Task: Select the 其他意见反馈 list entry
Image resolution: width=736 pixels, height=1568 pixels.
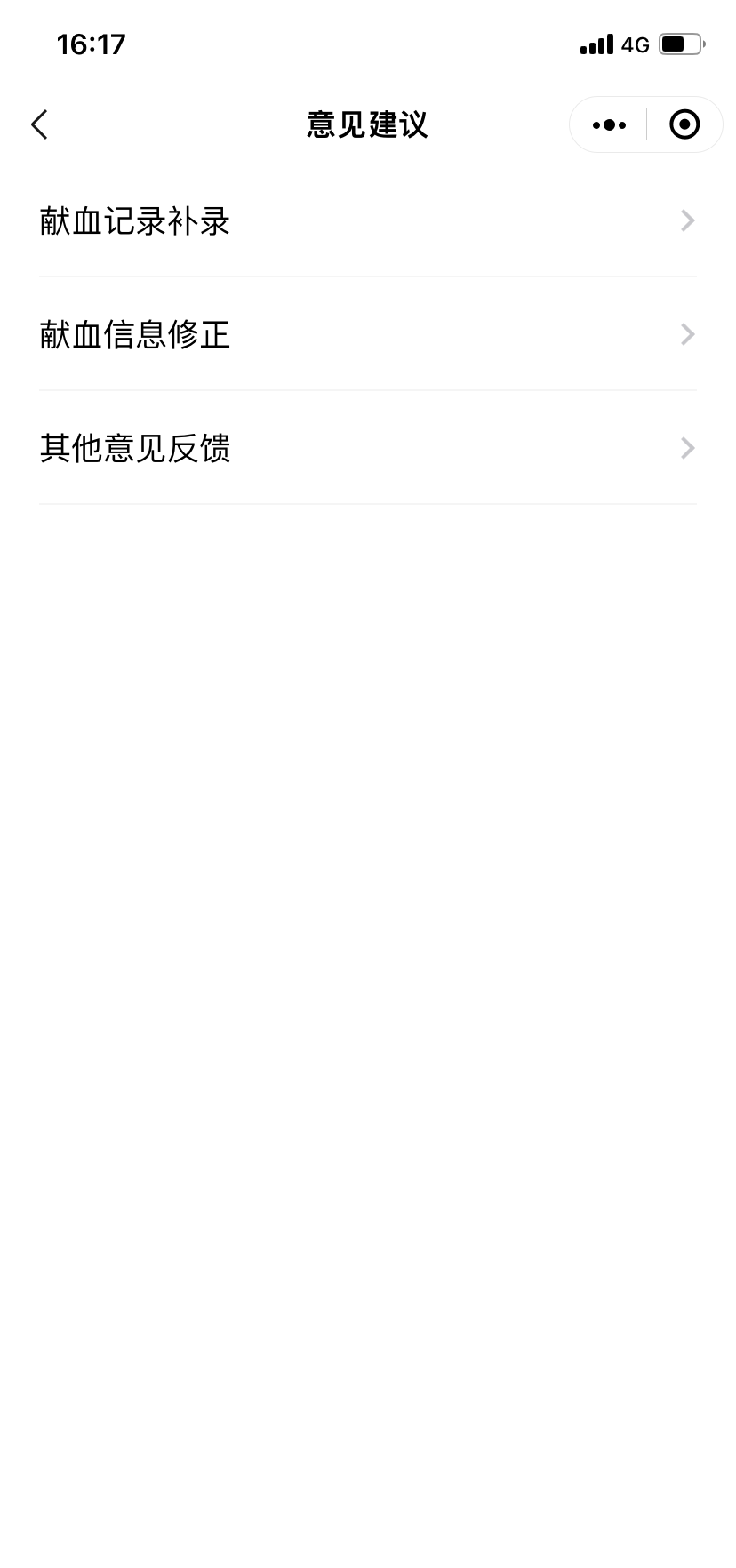Action: [x=135, y=449]
